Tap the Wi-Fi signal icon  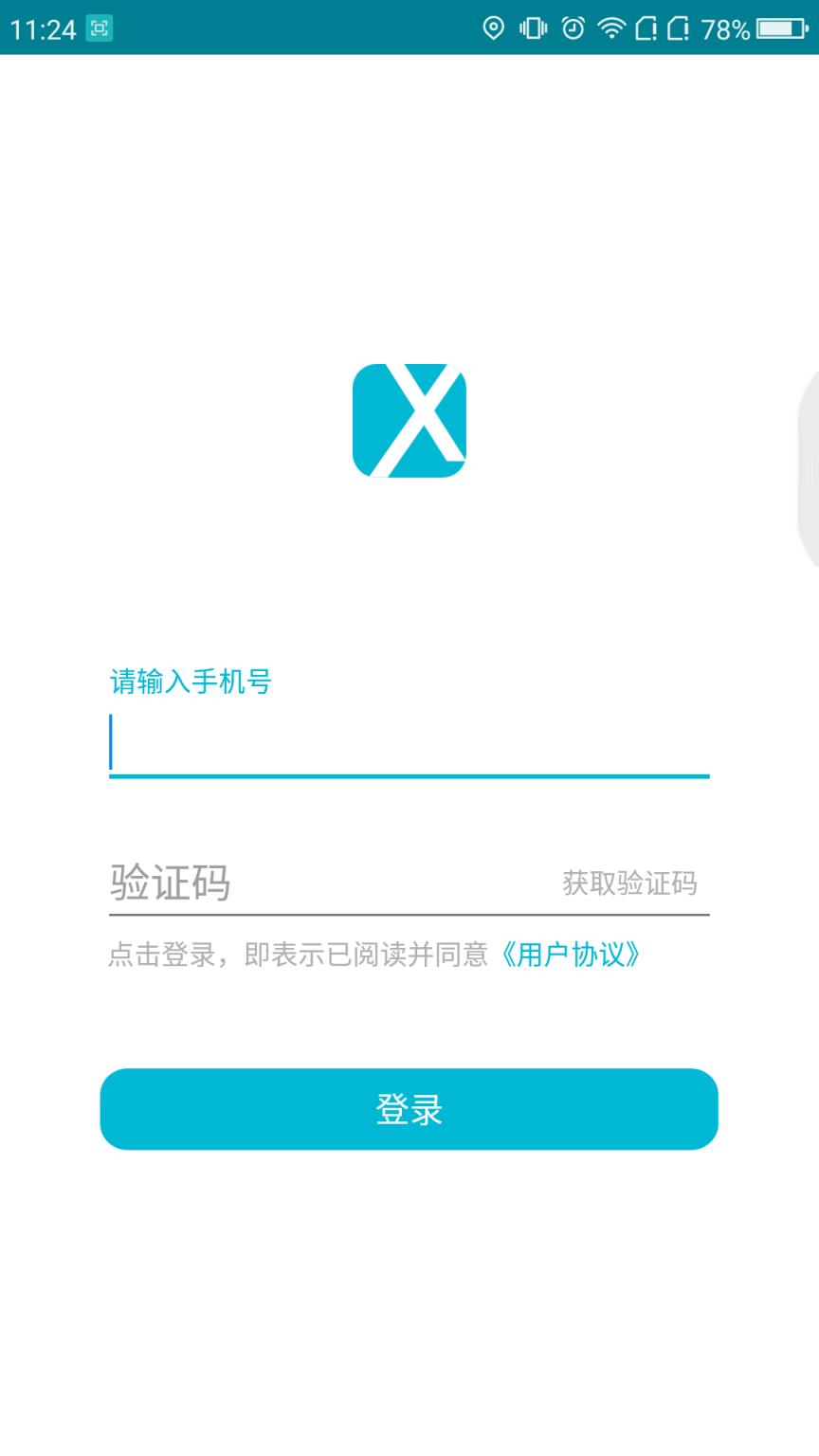pyautogui.click(x=612, y=28)
